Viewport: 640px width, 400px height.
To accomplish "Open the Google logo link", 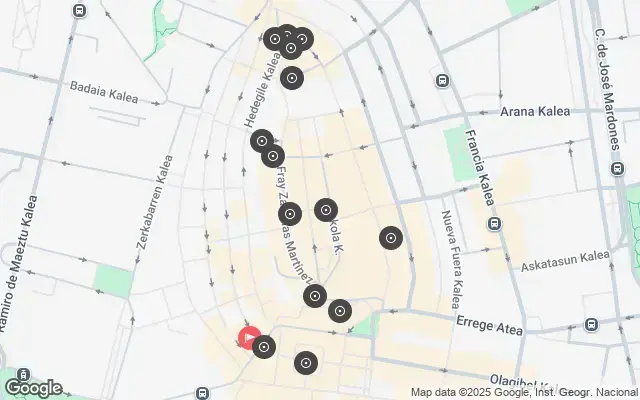I will pos(33,387).
